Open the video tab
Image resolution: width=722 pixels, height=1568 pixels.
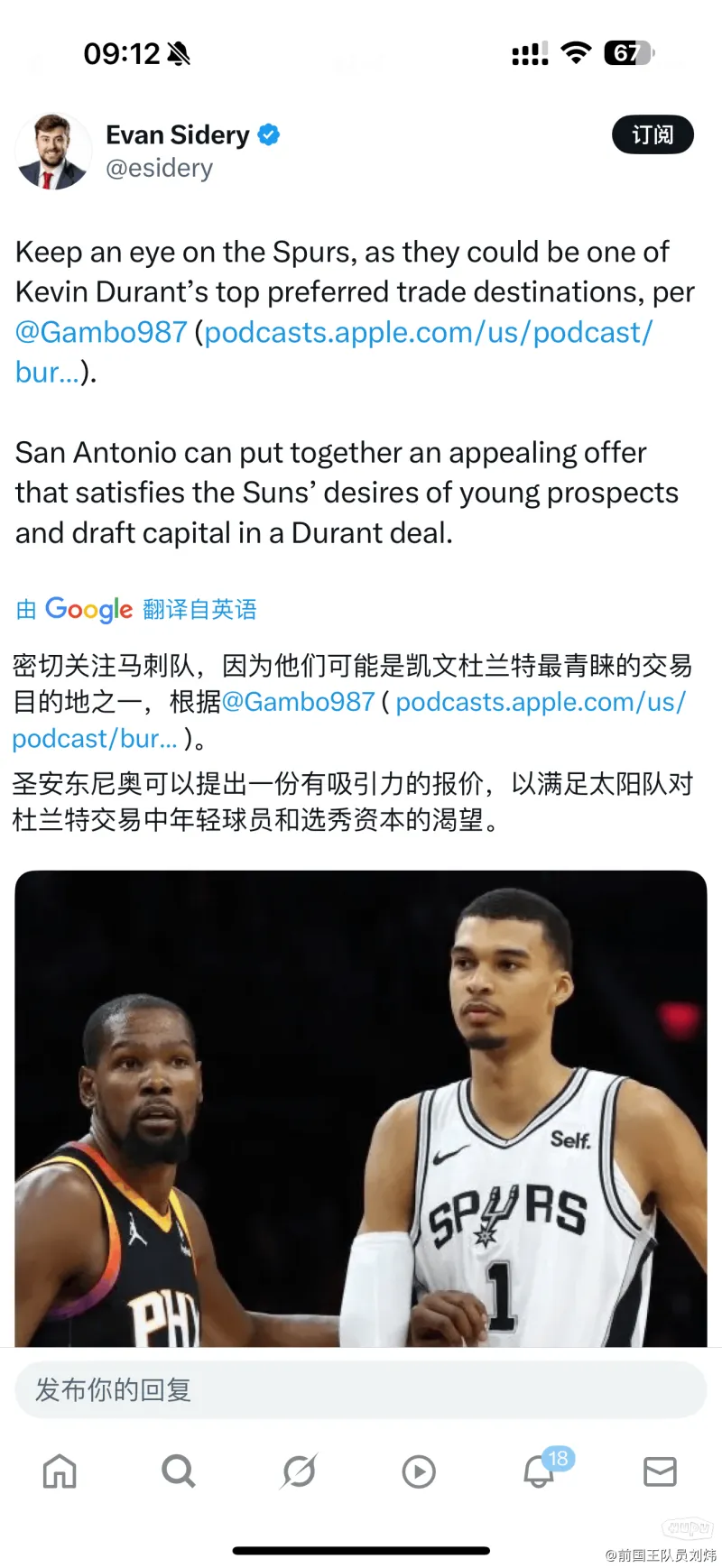[x=419, y=1471]
